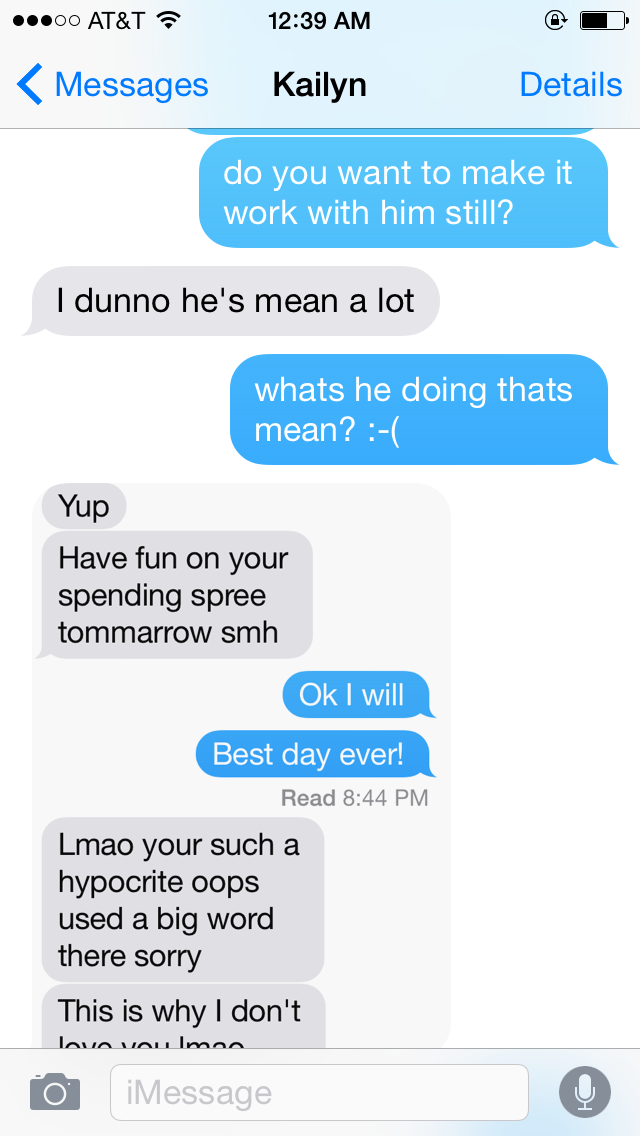This screenshot has height=1136, width=640.
Task: Tap the microphone to record an audio message
Action: (x=585, y=1092)
